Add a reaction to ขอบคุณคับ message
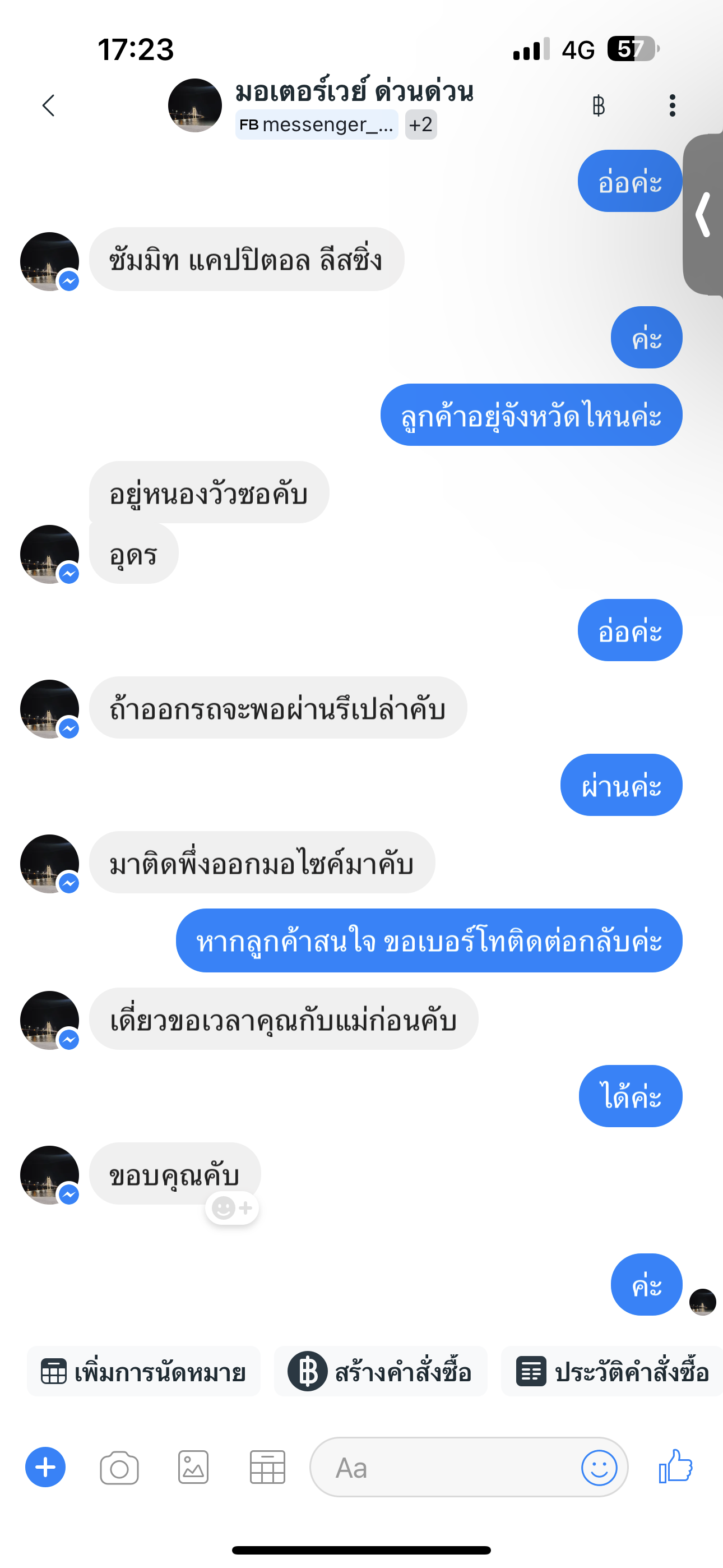Screen dimensions: 723x1568 (x=232, y=1209)
